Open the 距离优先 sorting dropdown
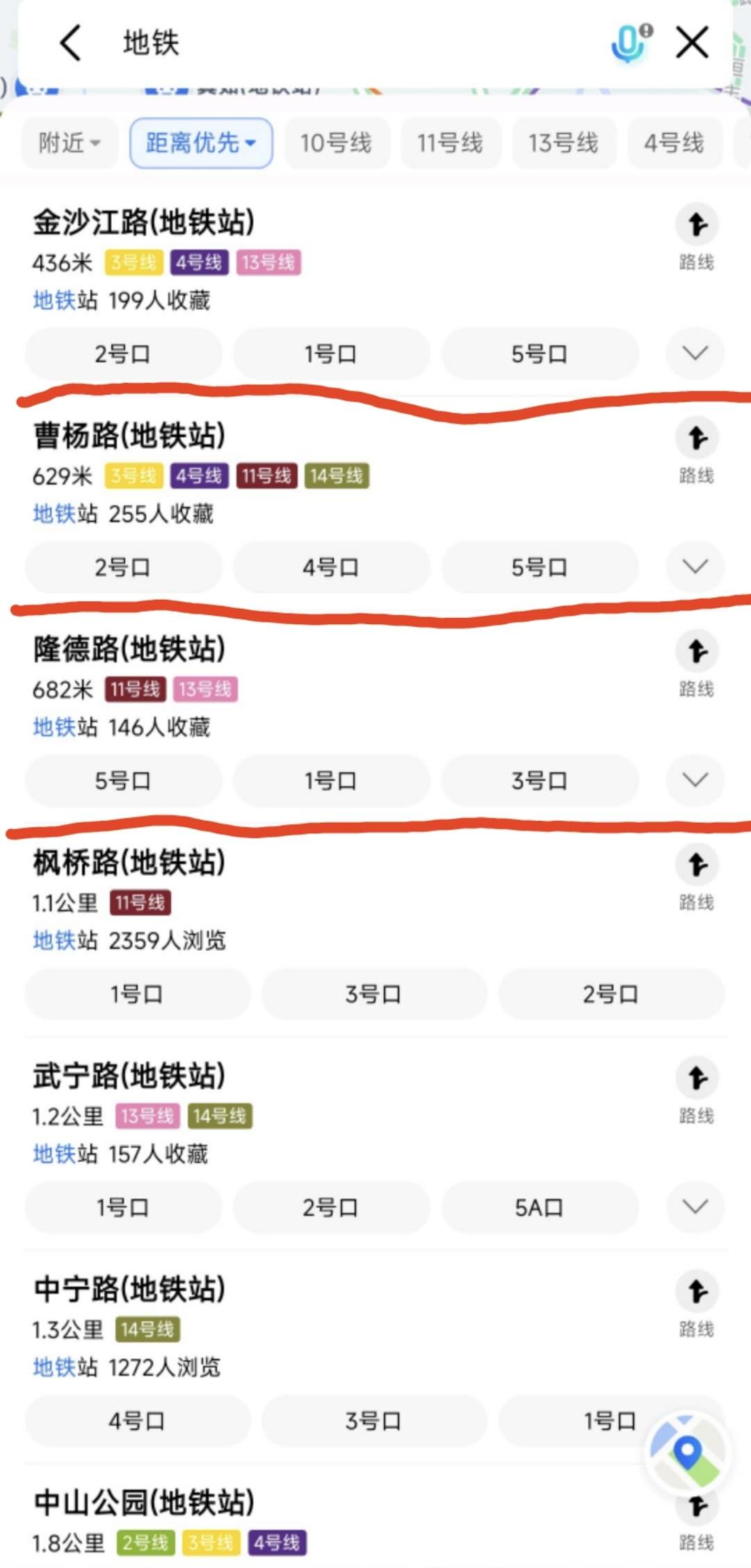This screenshot has width=751, height=1568. click(201, 143)
